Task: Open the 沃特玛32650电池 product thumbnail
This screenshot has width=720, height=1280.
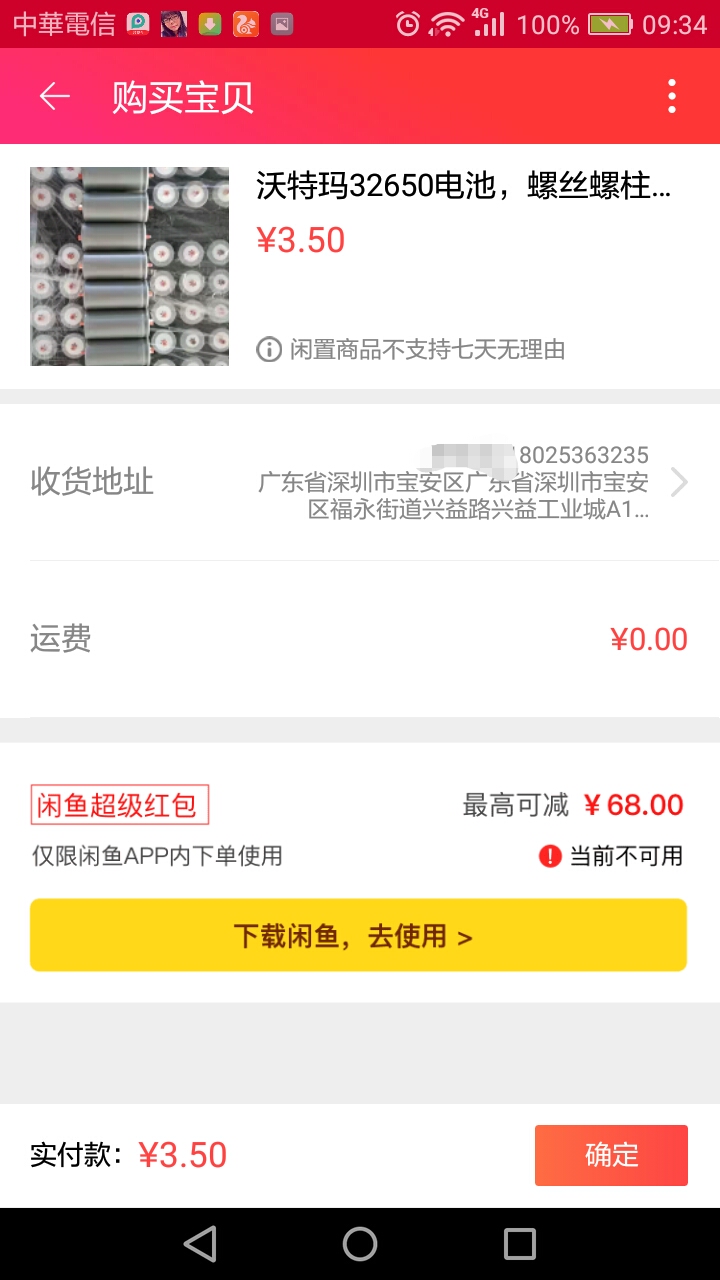Action: click(130, 266)
